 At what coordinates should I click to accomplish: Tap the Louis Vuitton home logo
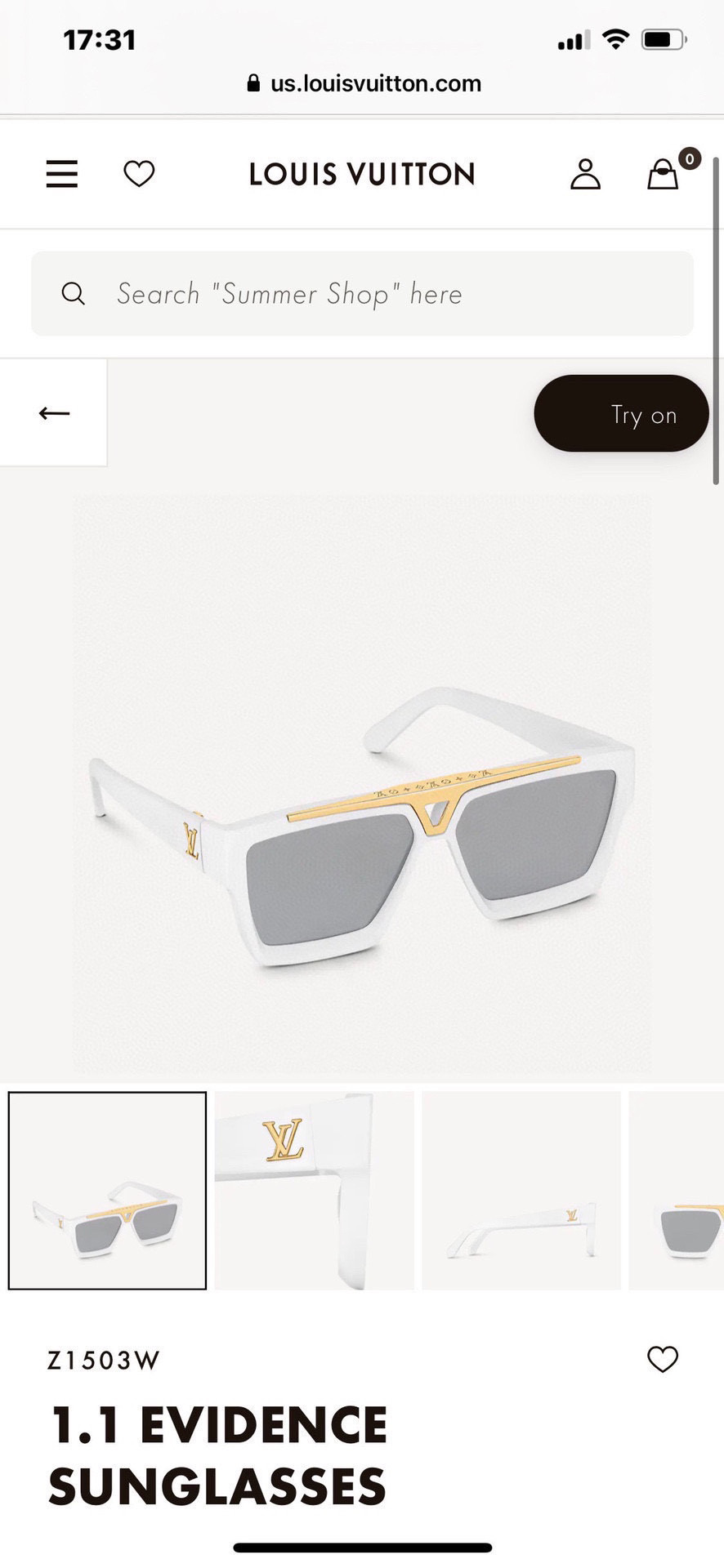coord(362,174)
